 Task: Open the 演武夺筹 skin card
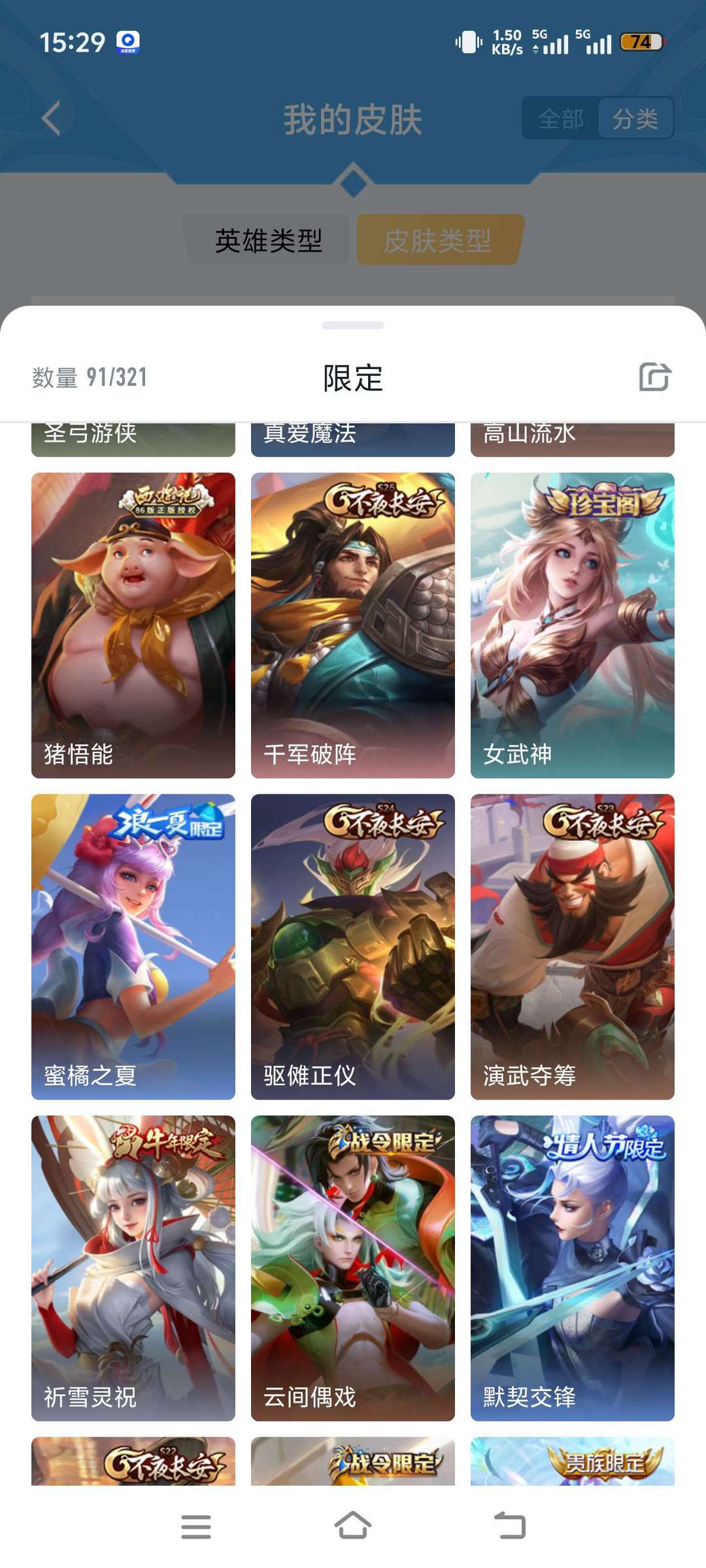(x=573, y=947)
